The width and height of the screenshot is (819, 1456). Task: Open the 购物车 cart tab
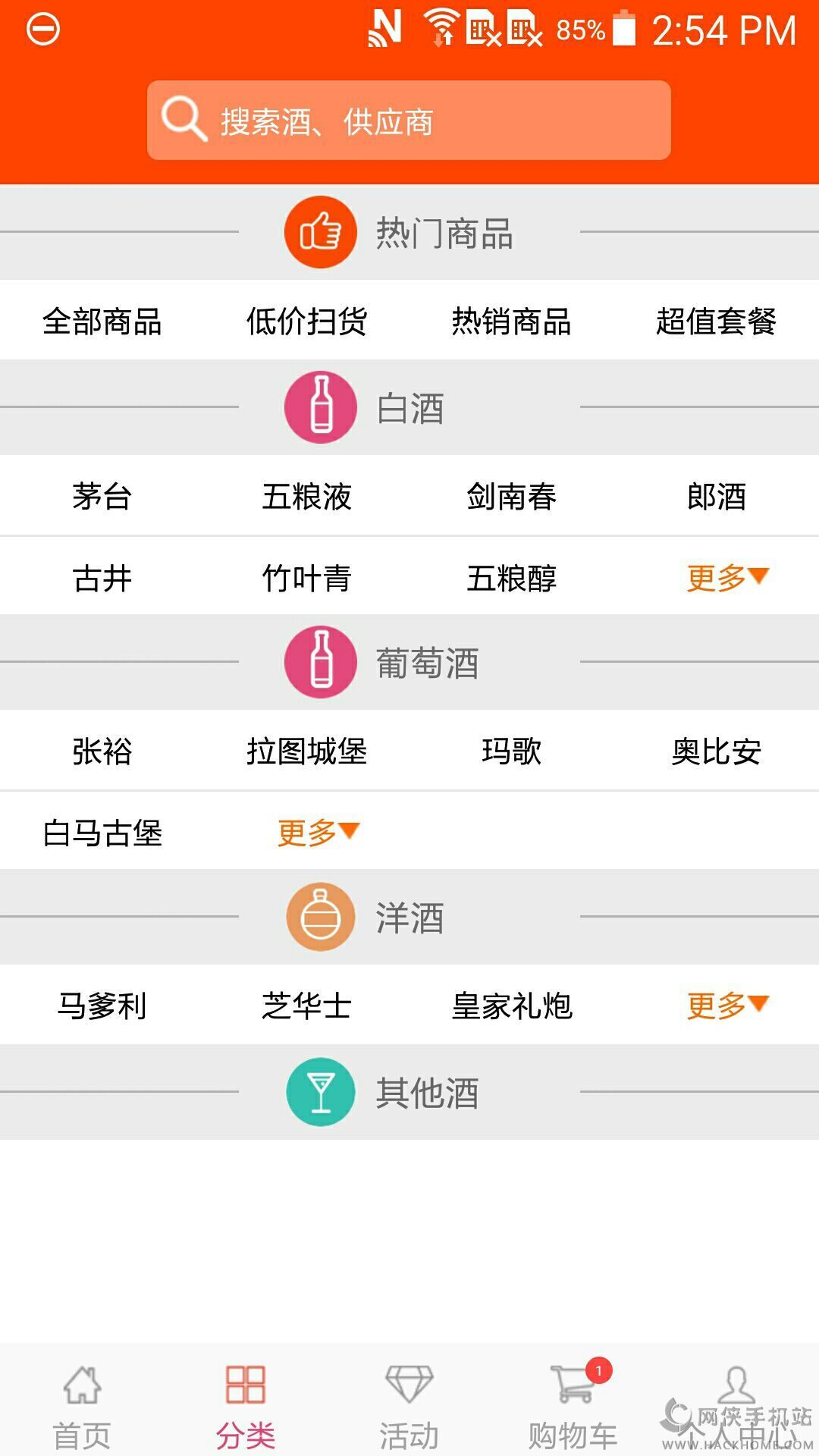(573, 1406)
